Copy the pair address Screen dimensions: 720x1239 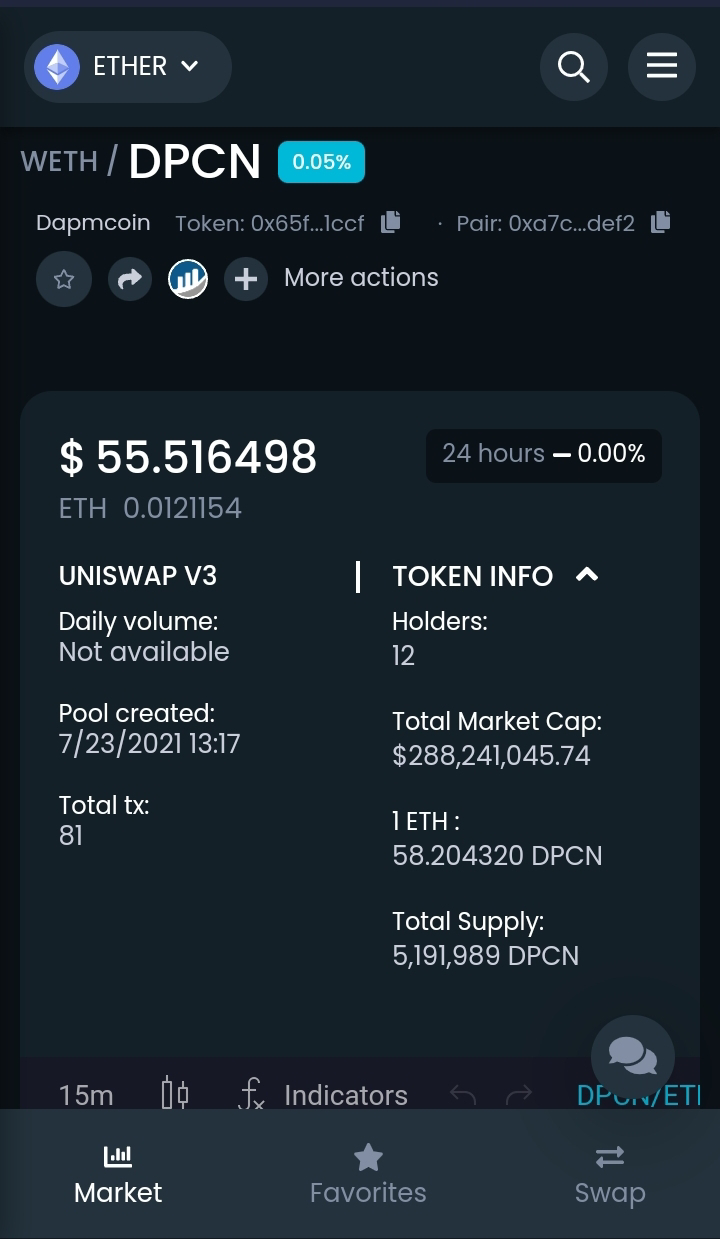point(660,222)
